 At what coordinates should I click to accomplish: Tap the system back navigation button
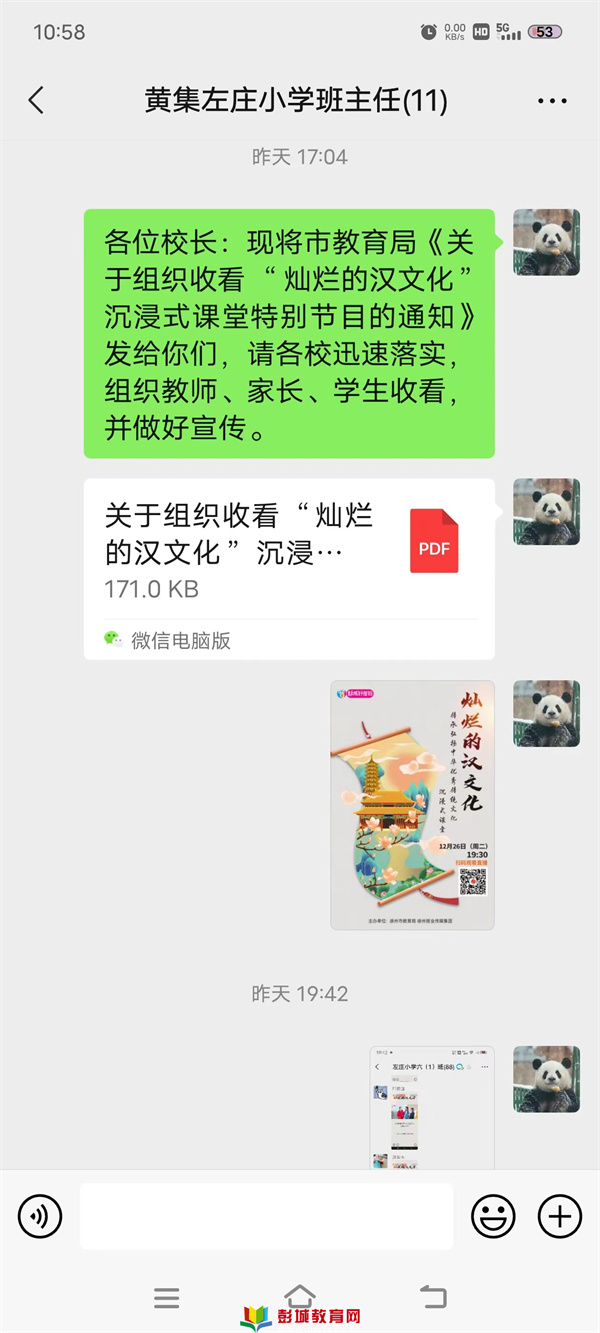click(433, 1298)
